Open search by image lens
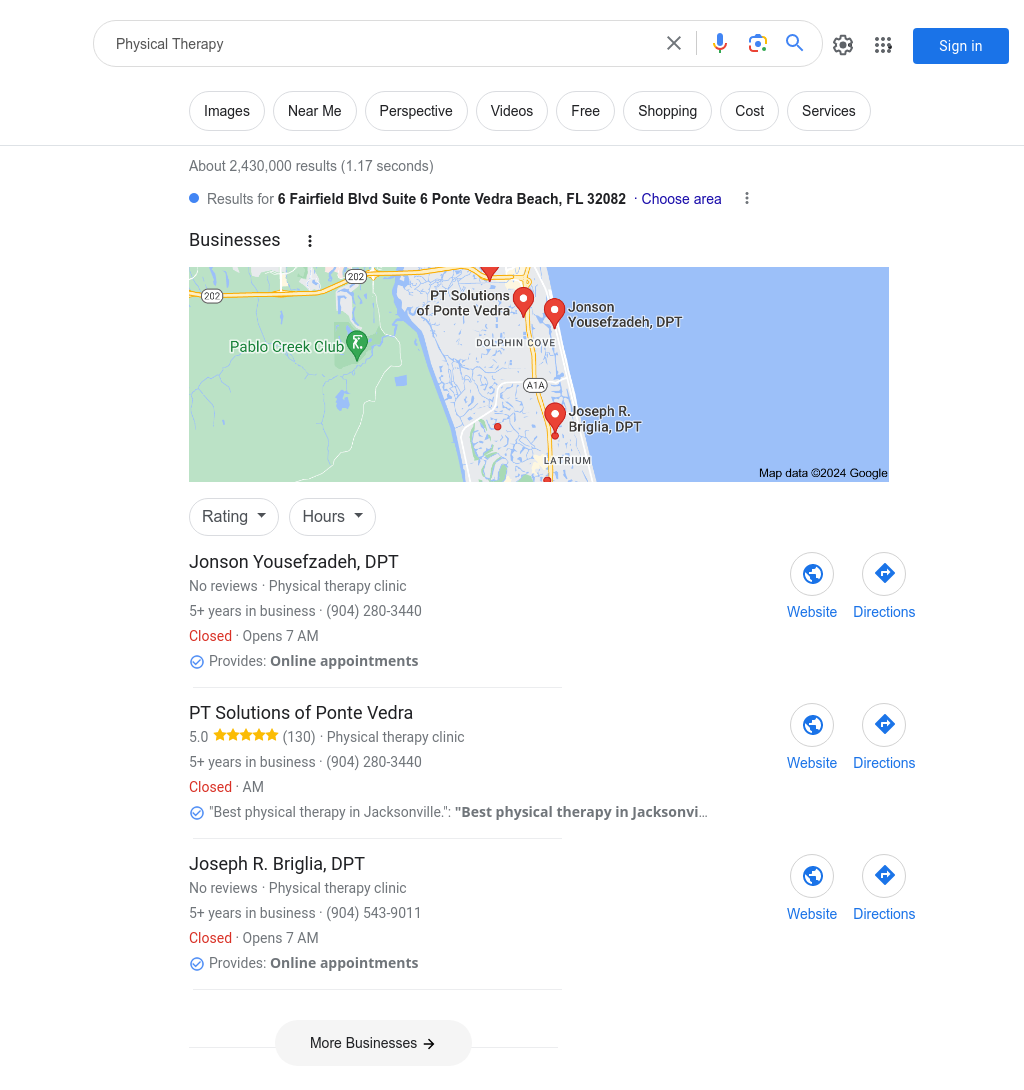Image resolution: width=1024 pixels, height=1090 pixels. [x=758, y=43]
